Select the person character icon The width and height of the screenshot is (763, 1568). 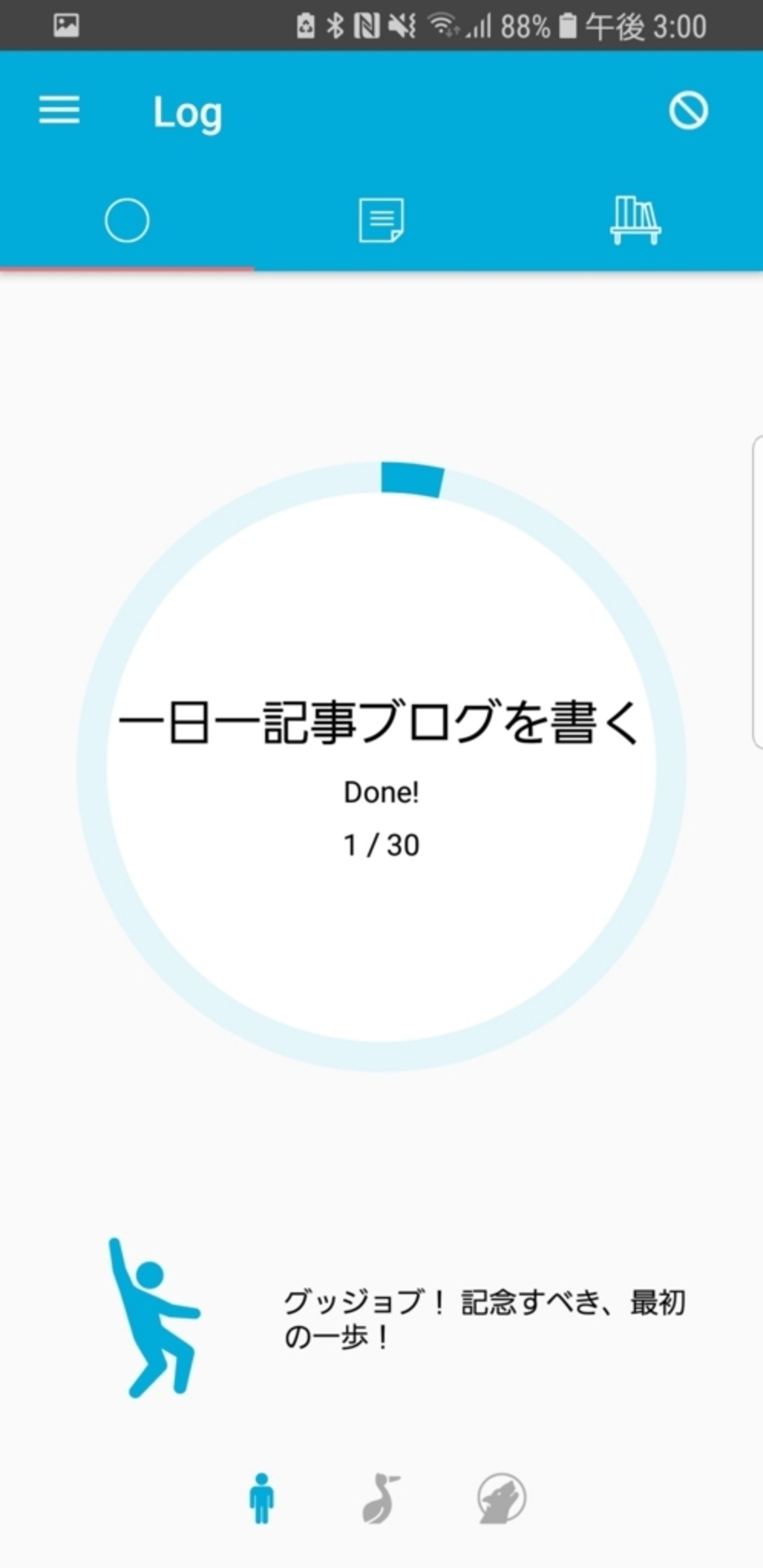pos(262,1498)
